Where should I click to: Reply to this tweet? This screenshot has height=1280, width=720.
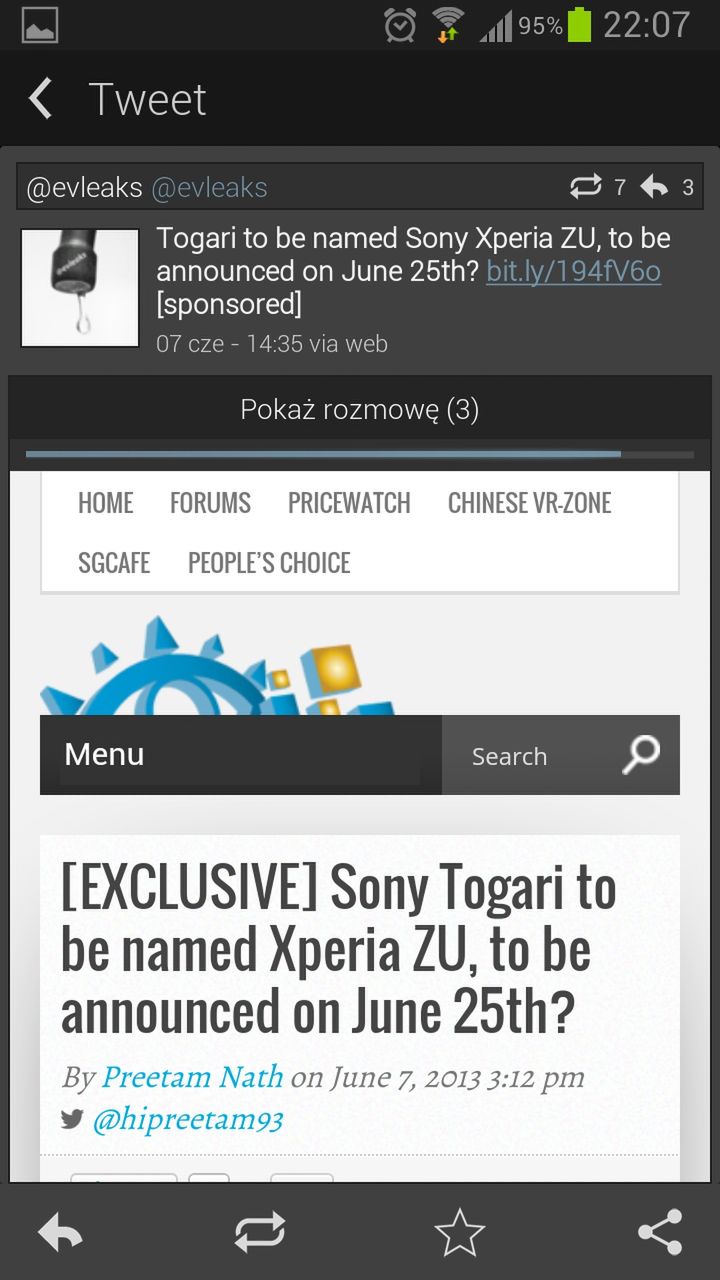coord(60,1233)
